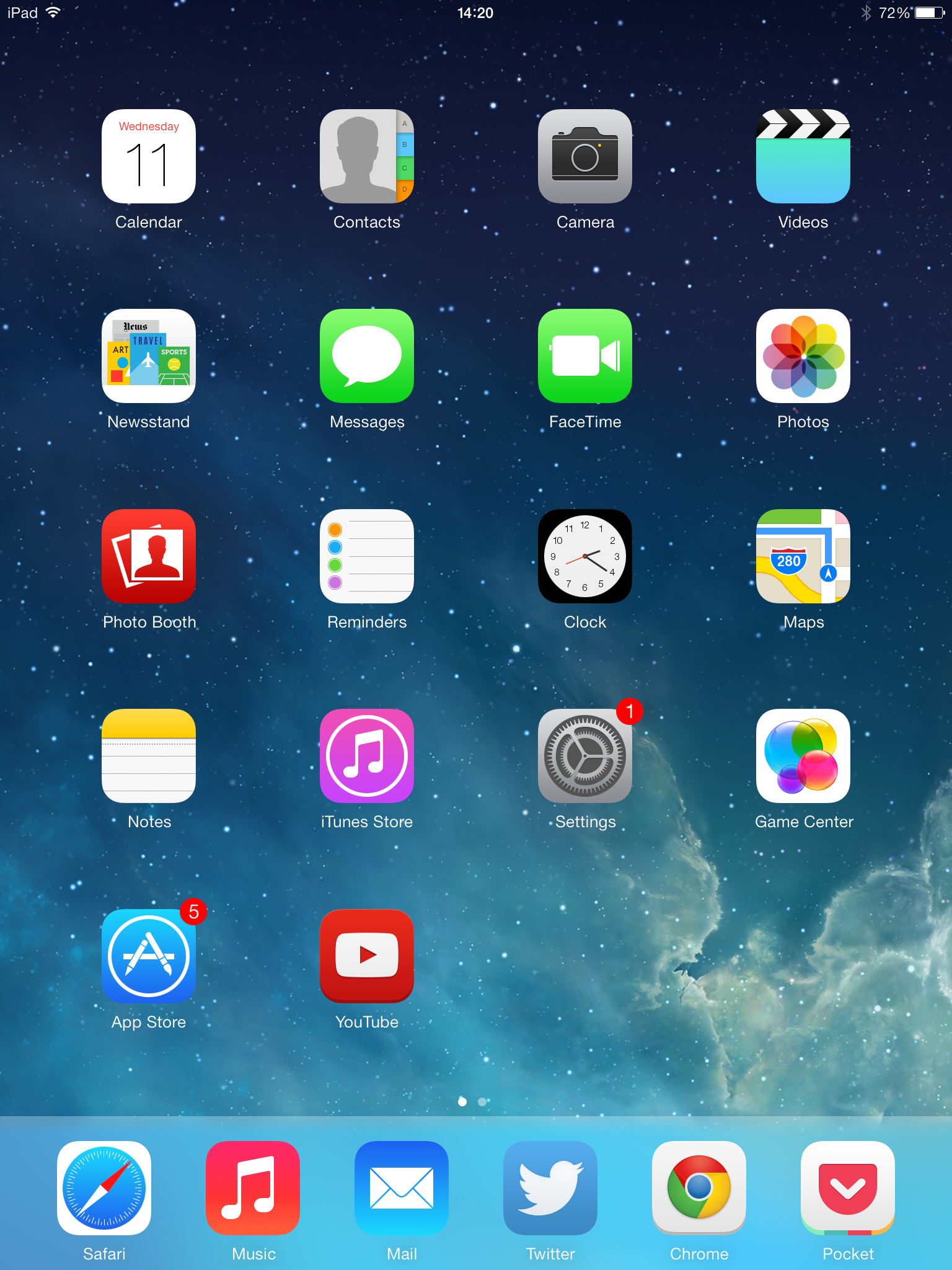This screenshot has width=952, height=1270.
Task: Open the Clock app
Action: click(x=584, y=556)
